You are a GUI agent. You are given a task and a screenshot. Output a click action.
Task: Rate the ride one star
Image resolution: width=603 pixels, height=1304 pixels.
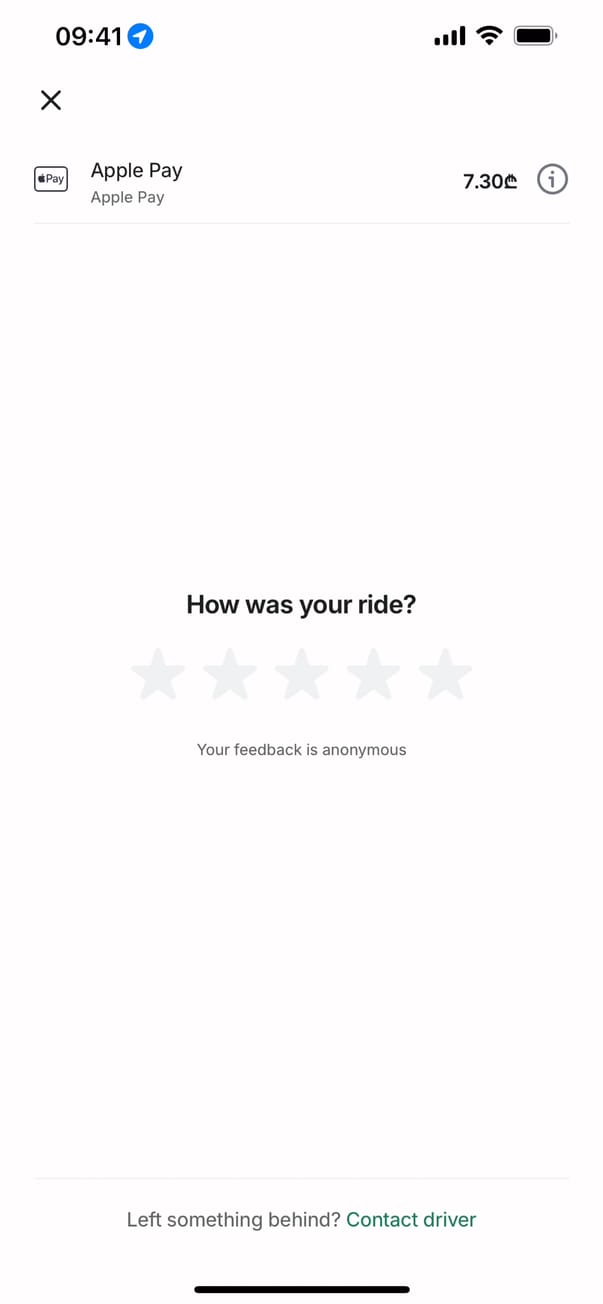click(x=158, y=675)
